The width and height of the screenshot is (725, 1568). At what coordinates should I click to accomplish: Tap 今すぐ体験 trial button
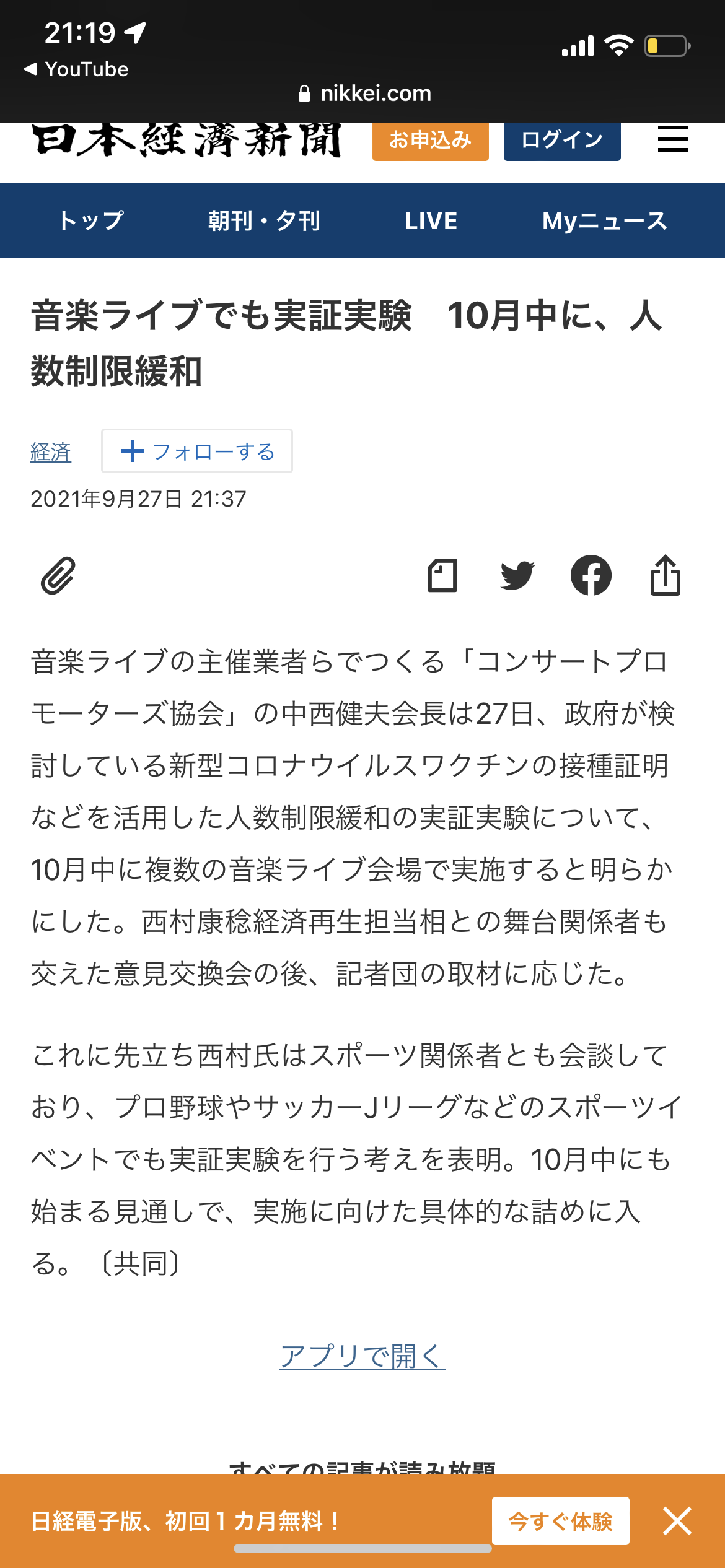pos(561,1521)
